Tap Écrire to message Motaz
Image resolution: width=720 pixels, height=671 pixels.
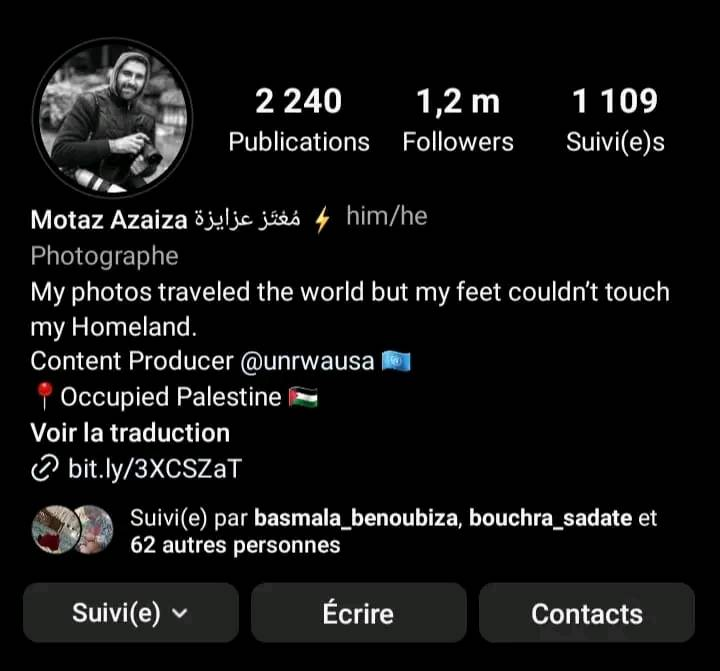click(x=358, y=613)
